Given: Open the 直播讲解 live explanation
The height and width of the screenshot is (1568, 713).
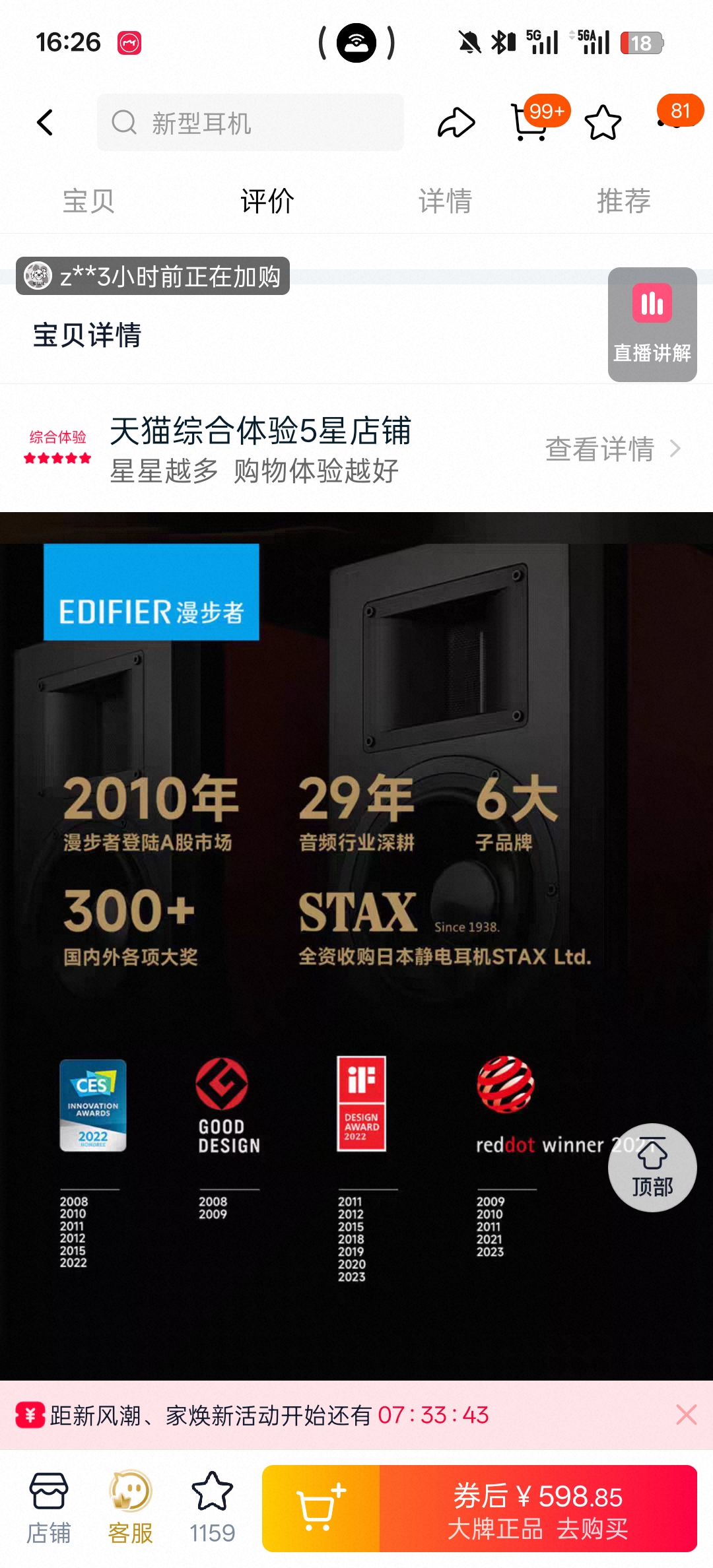Looking at the screenshot, I should (x=652, y=324).
